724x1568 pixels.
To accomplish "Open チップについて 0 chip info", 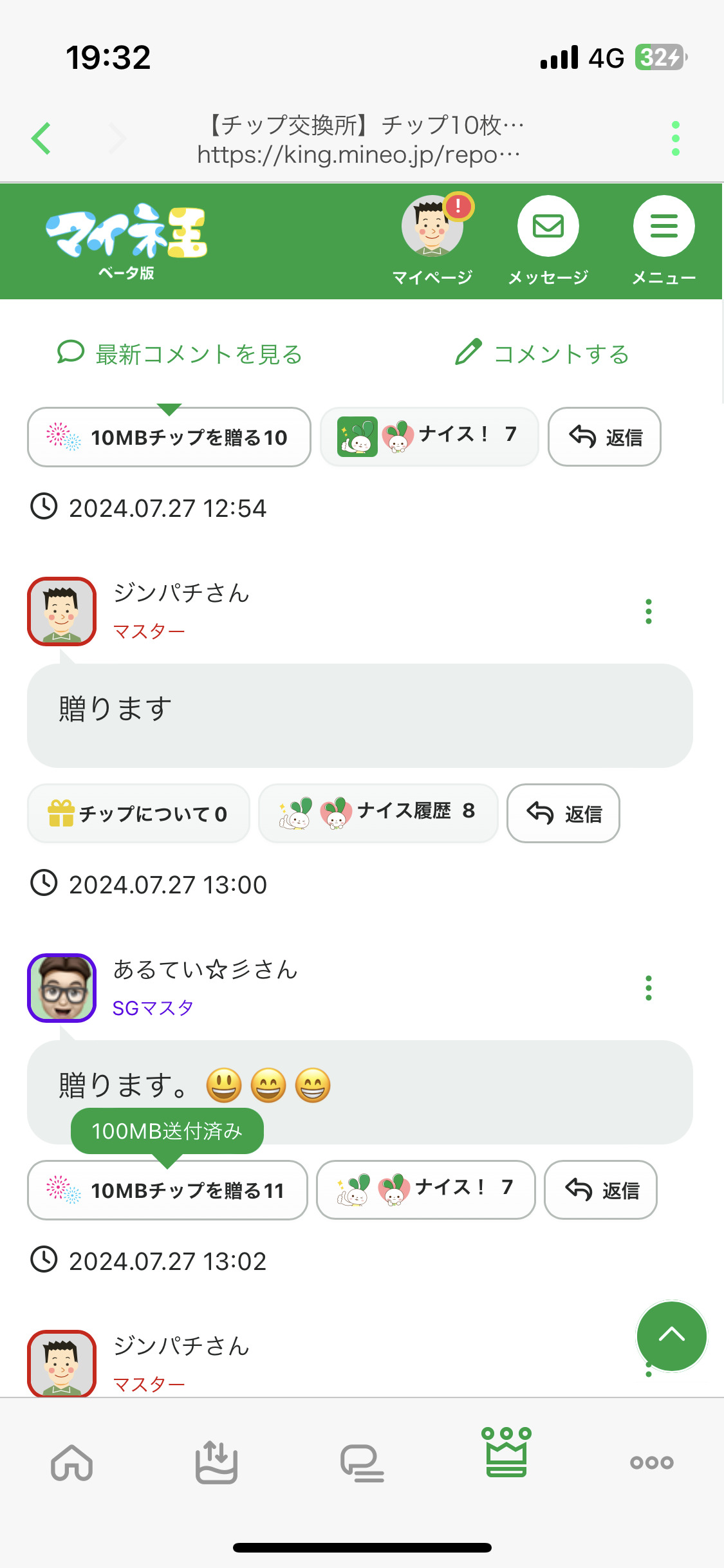I will coord(138,814).
